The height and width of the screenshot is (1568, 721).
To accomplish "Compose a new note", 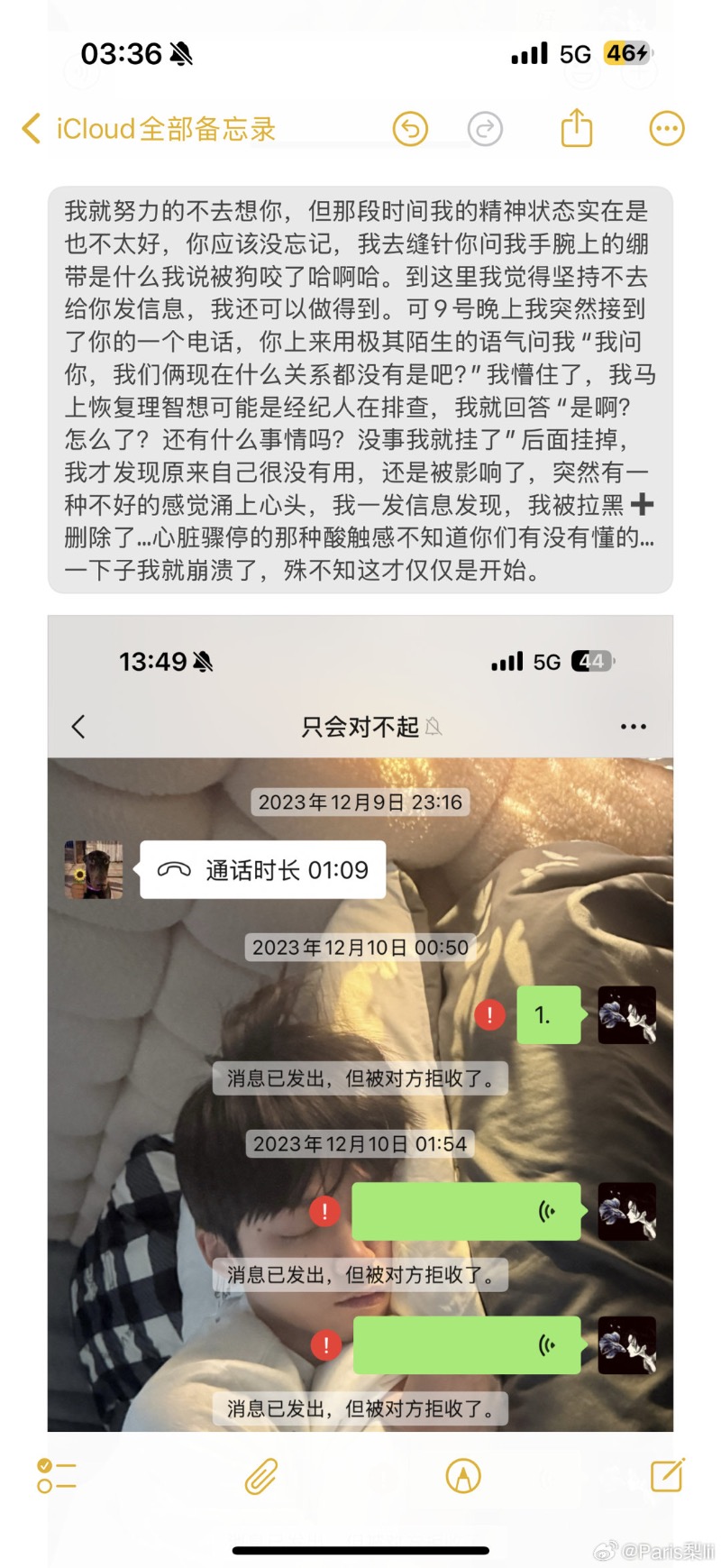I will (667, 1475).
